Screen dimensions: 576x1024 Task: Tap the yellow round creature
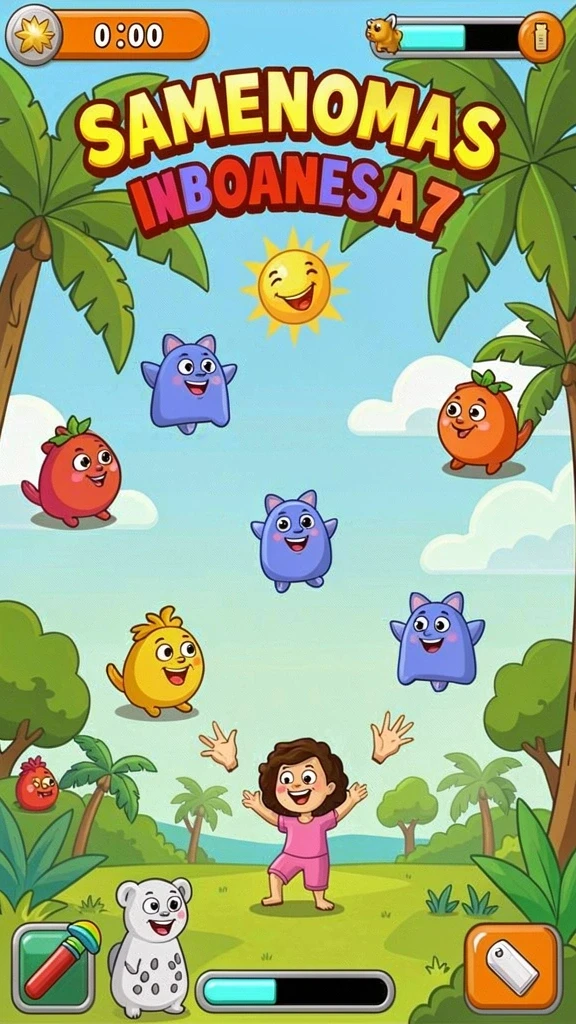click(157, 661)
